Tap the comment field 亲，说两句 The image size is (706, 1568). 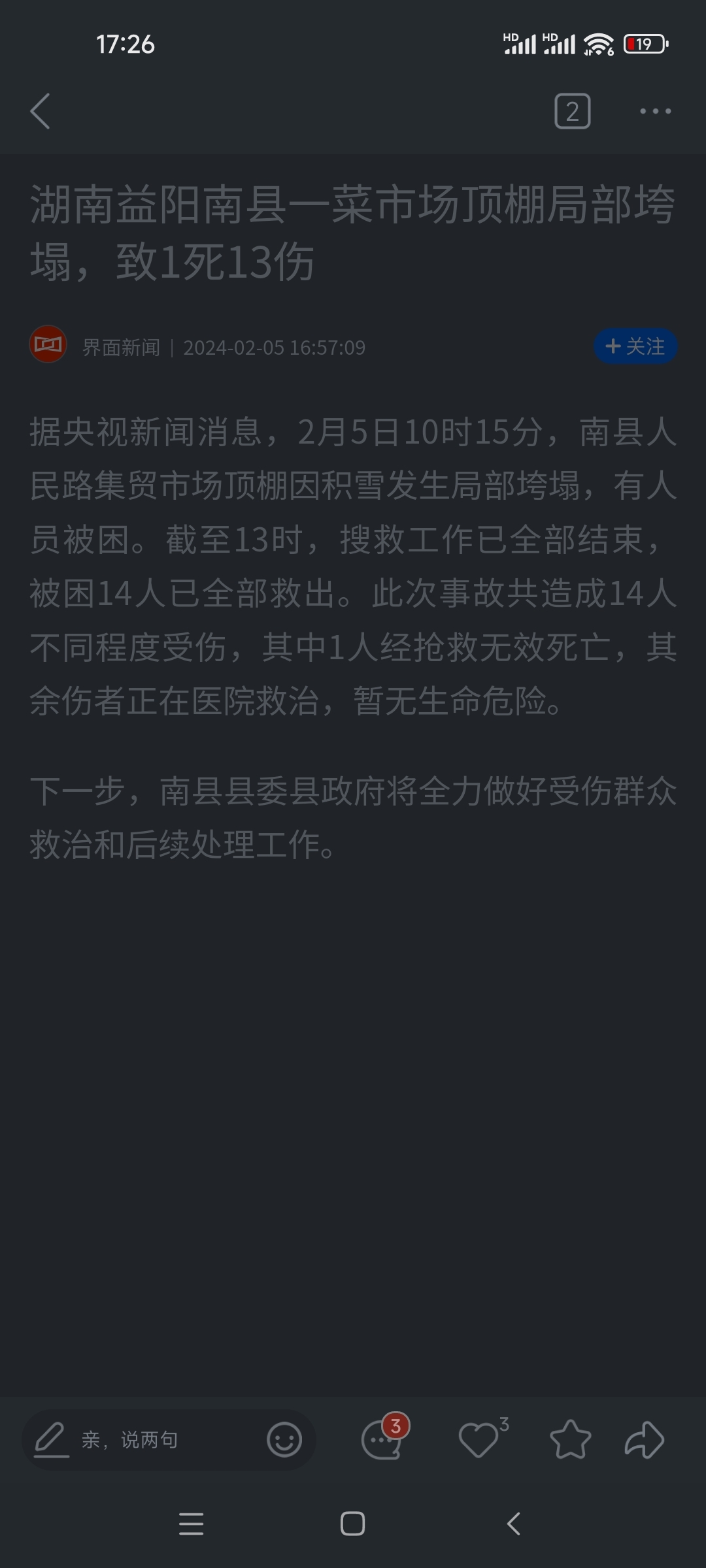coord(131,1440)
